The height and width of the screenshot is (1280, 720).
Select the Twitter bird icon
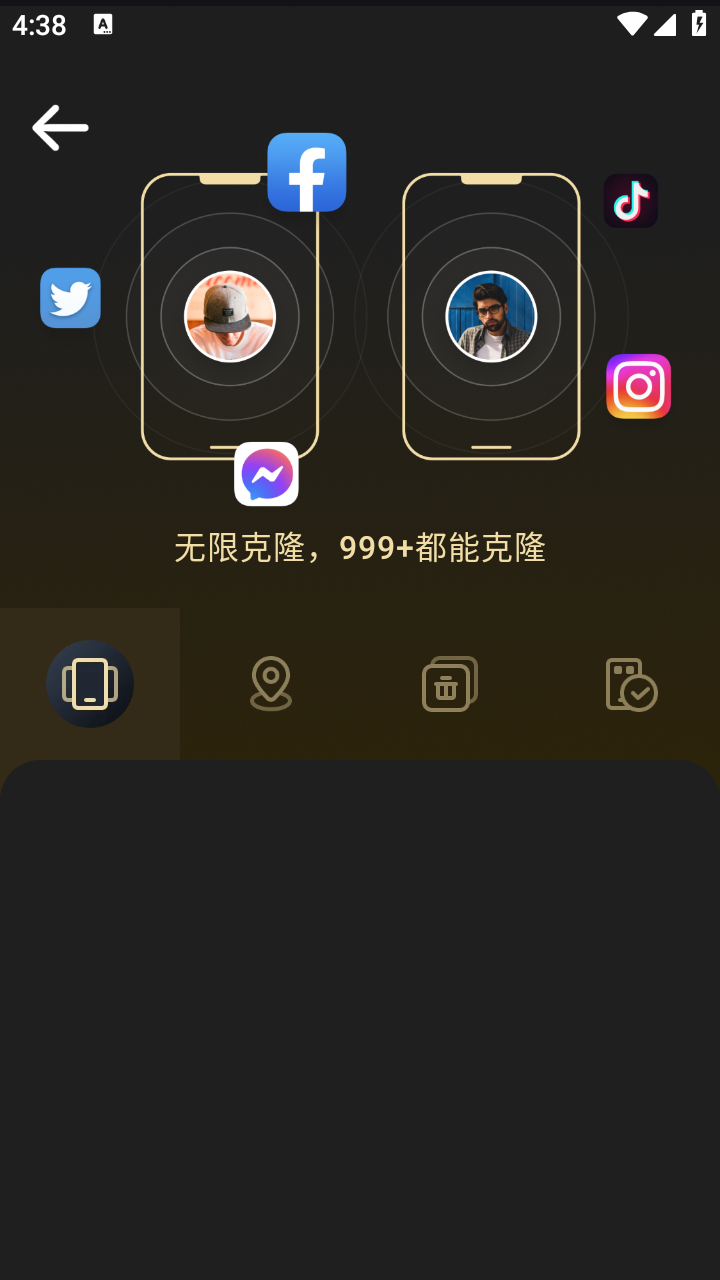coord(70,298)
